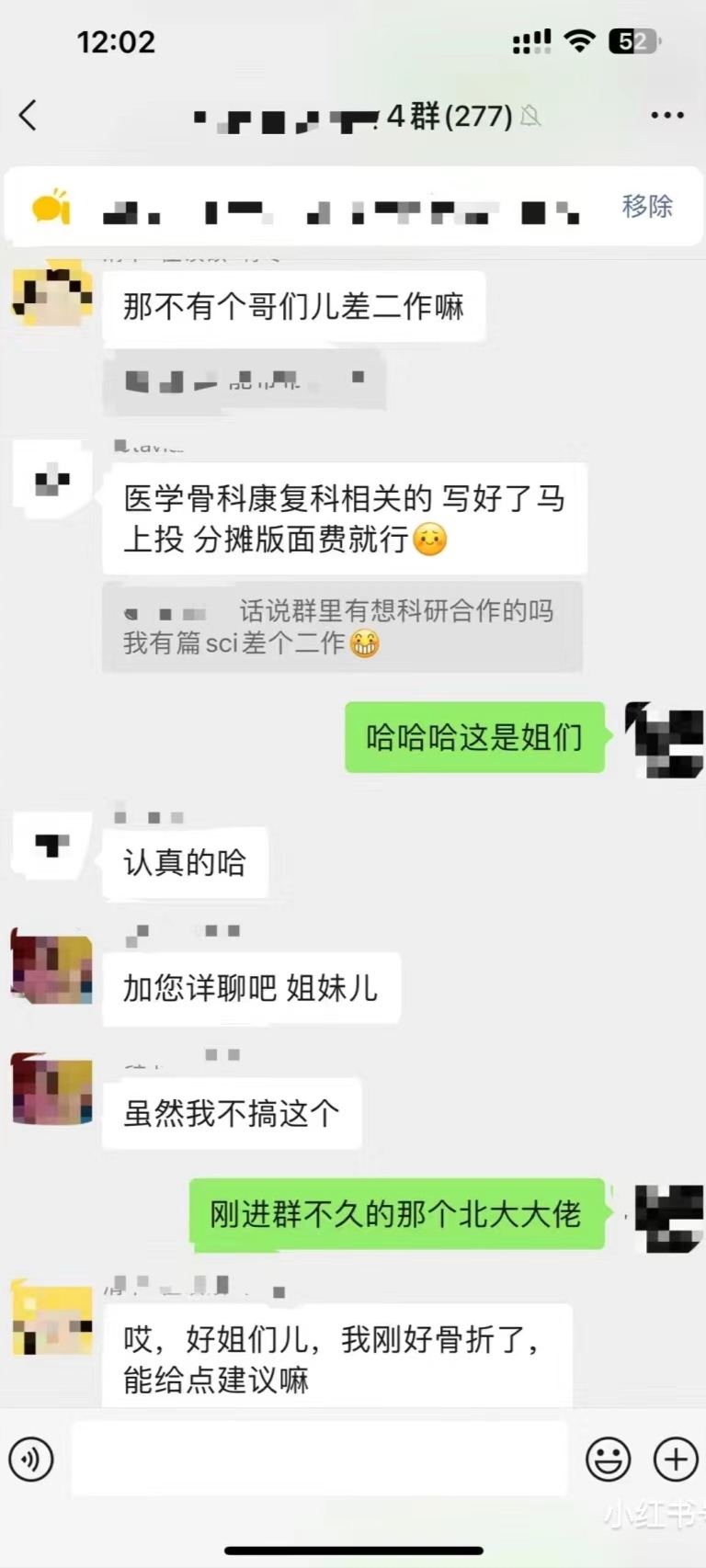
Task: Focus the message text field
Action: point(319,1459)
